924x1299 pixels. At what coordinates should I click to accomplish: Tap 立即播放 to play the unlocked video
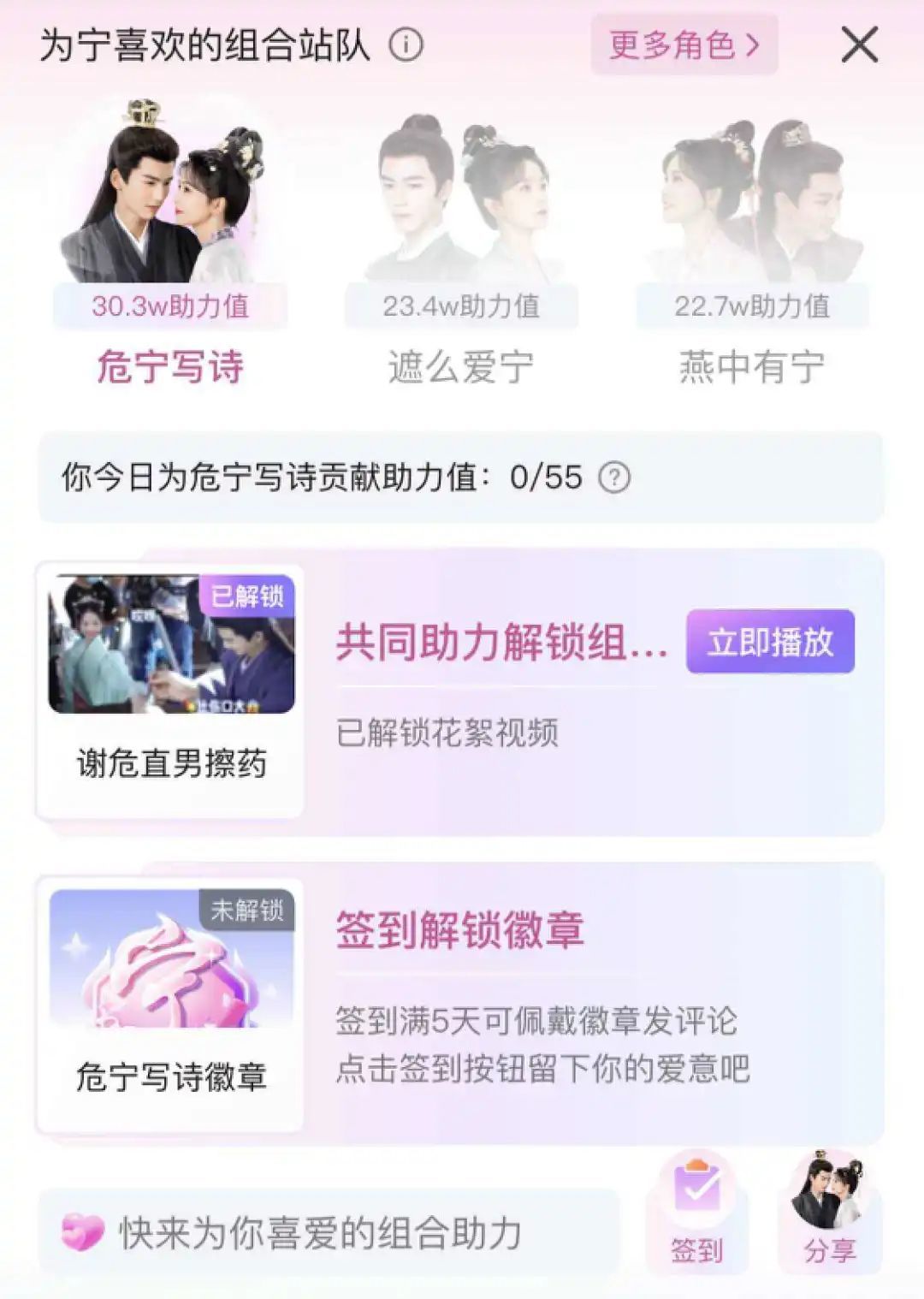(x=770, y=642)
